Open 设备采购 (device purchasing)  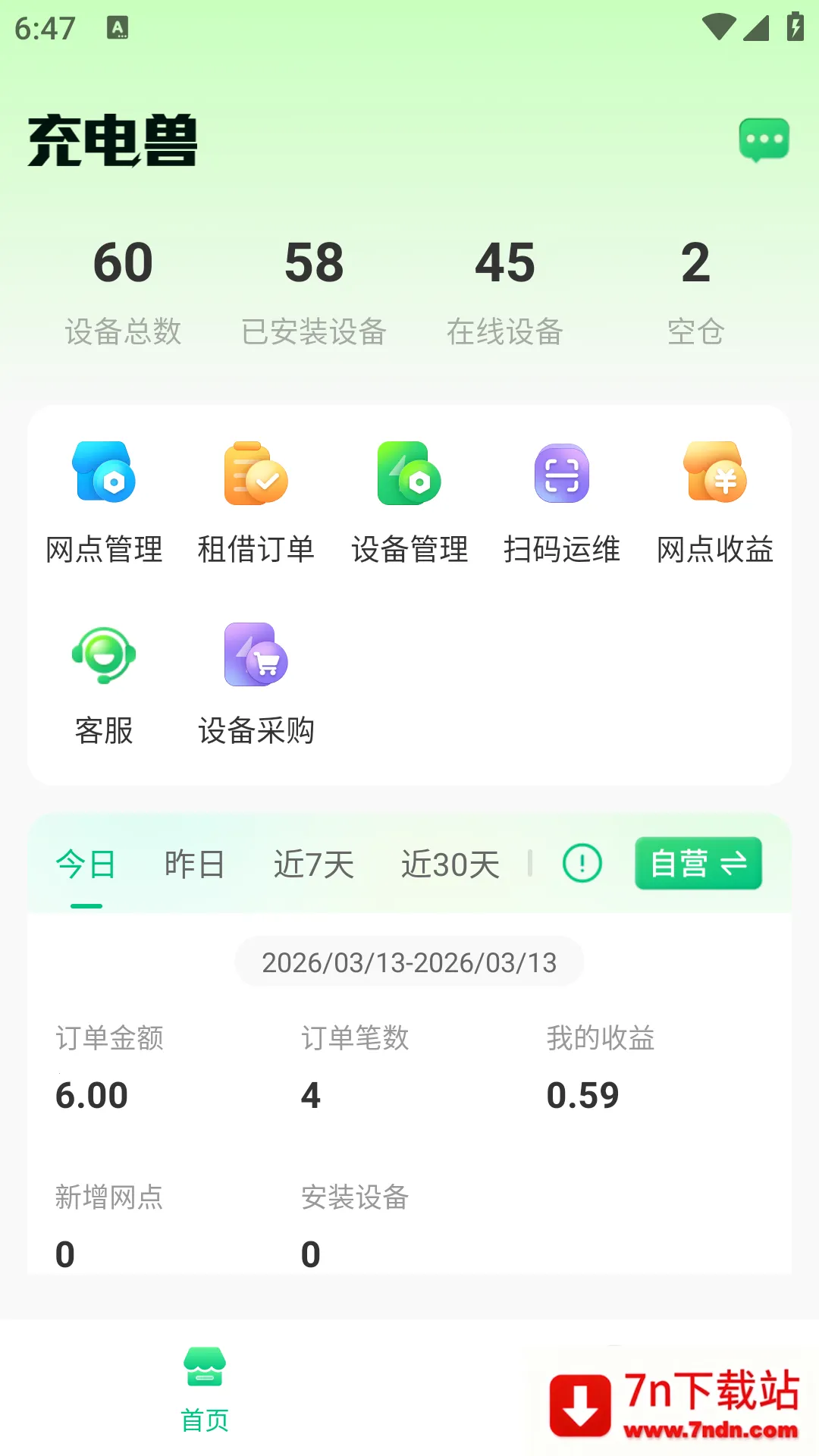(257, 682)
